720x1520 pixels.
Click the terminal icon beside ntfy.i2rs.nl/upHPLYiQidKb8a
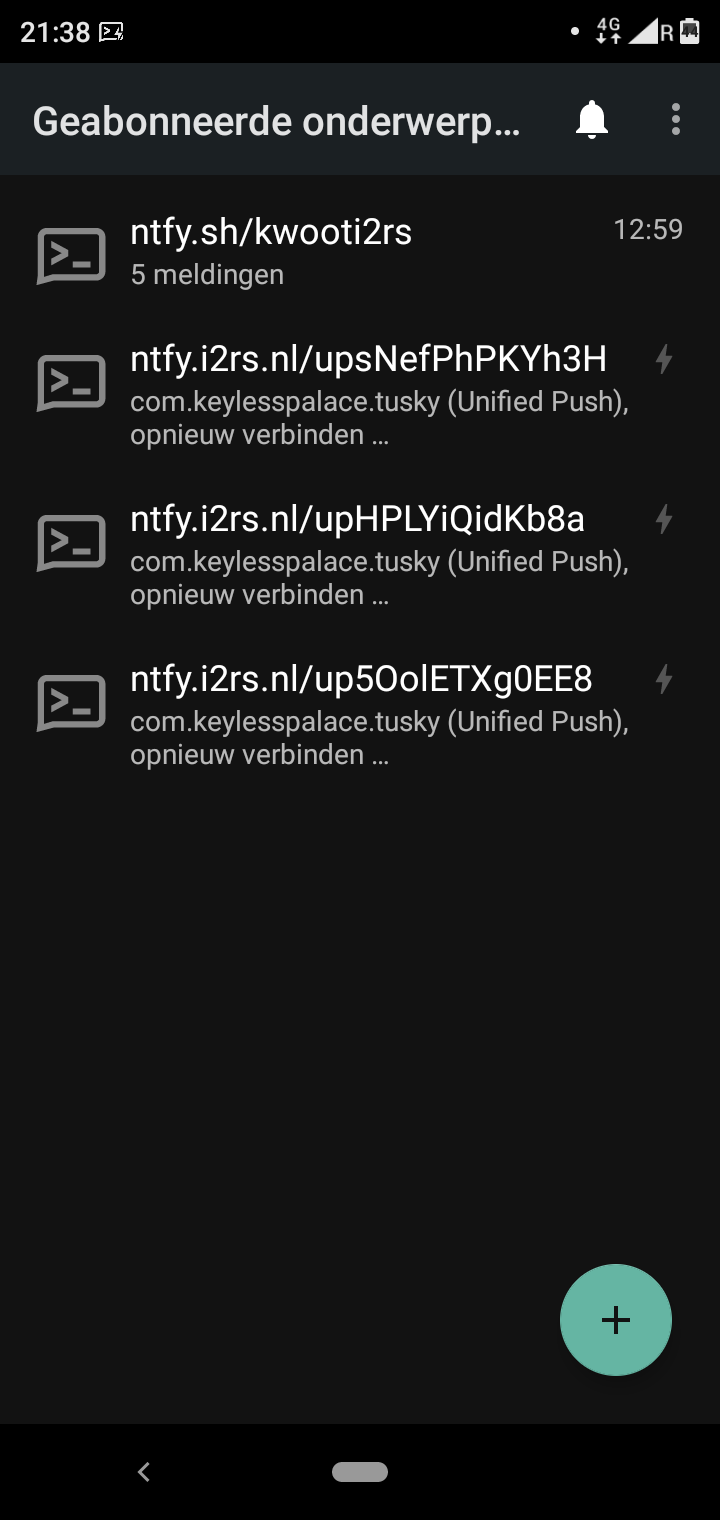pos(70,541)
